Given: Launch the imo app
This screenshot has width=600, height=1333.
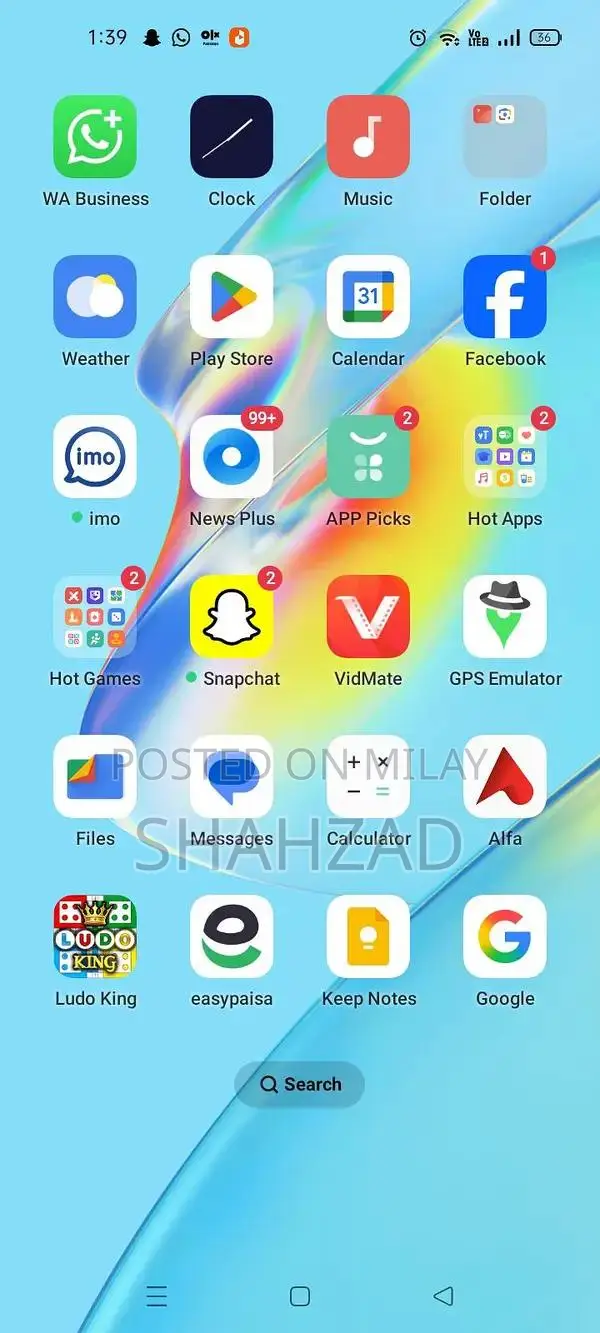Looking at the screenshot, I should pyautogui.click(x=95, y=457).
